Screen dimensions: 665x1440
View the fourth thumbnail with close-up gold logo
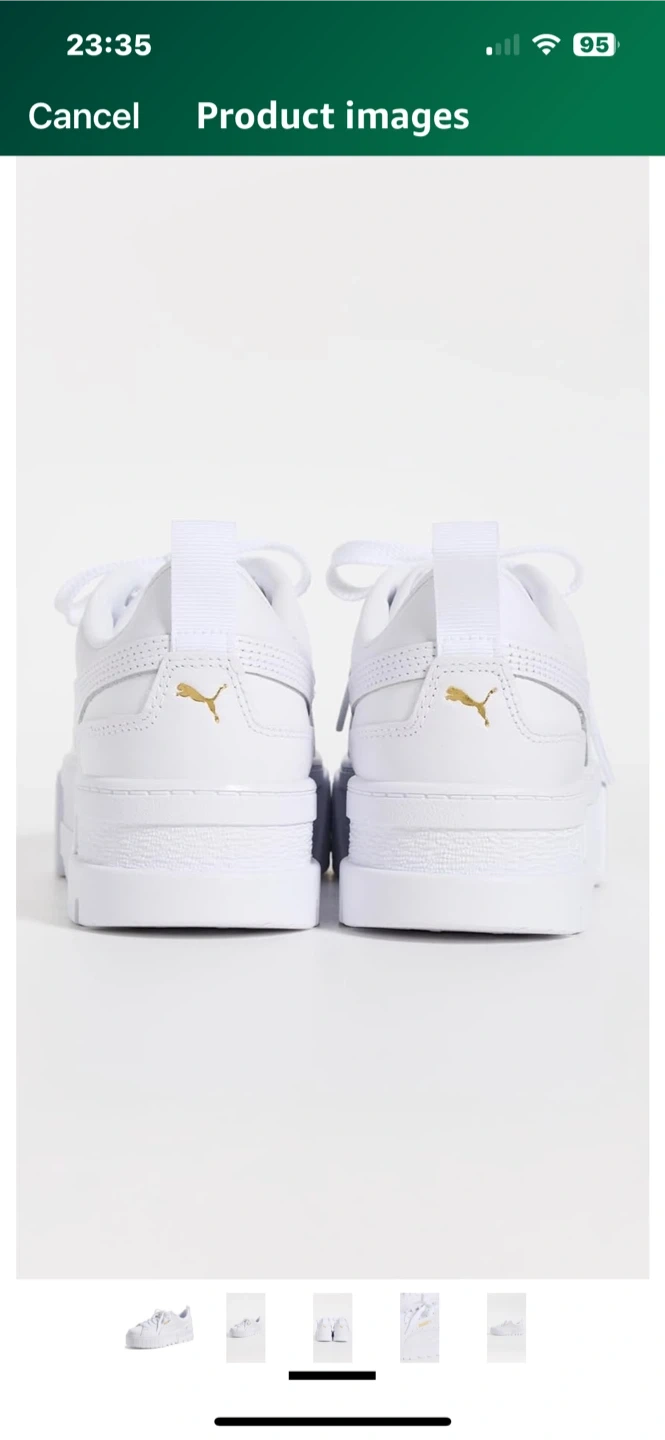point(419,1327)
